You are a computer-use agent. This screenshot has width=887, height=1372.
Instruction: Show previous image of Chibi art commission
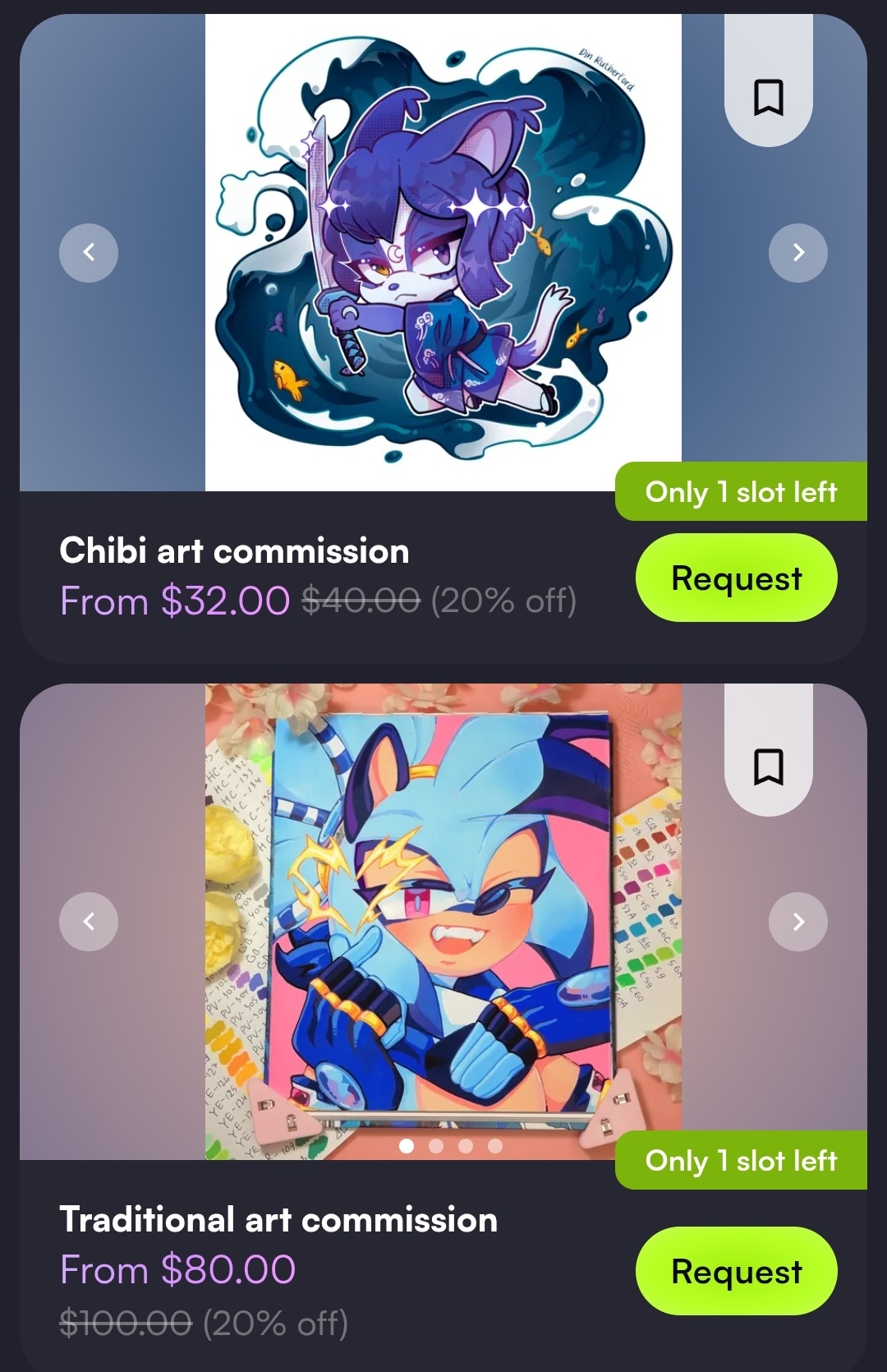pyautogui.click(x=89, y=252)
